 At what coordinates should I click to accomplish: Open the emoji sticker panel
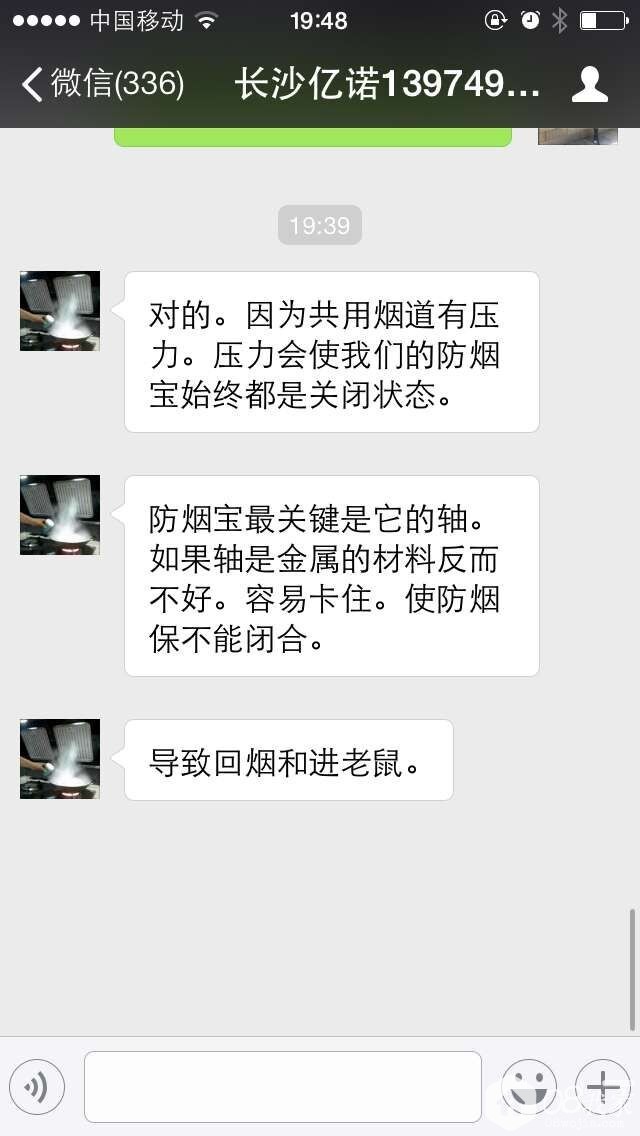tap(529, 1087)
